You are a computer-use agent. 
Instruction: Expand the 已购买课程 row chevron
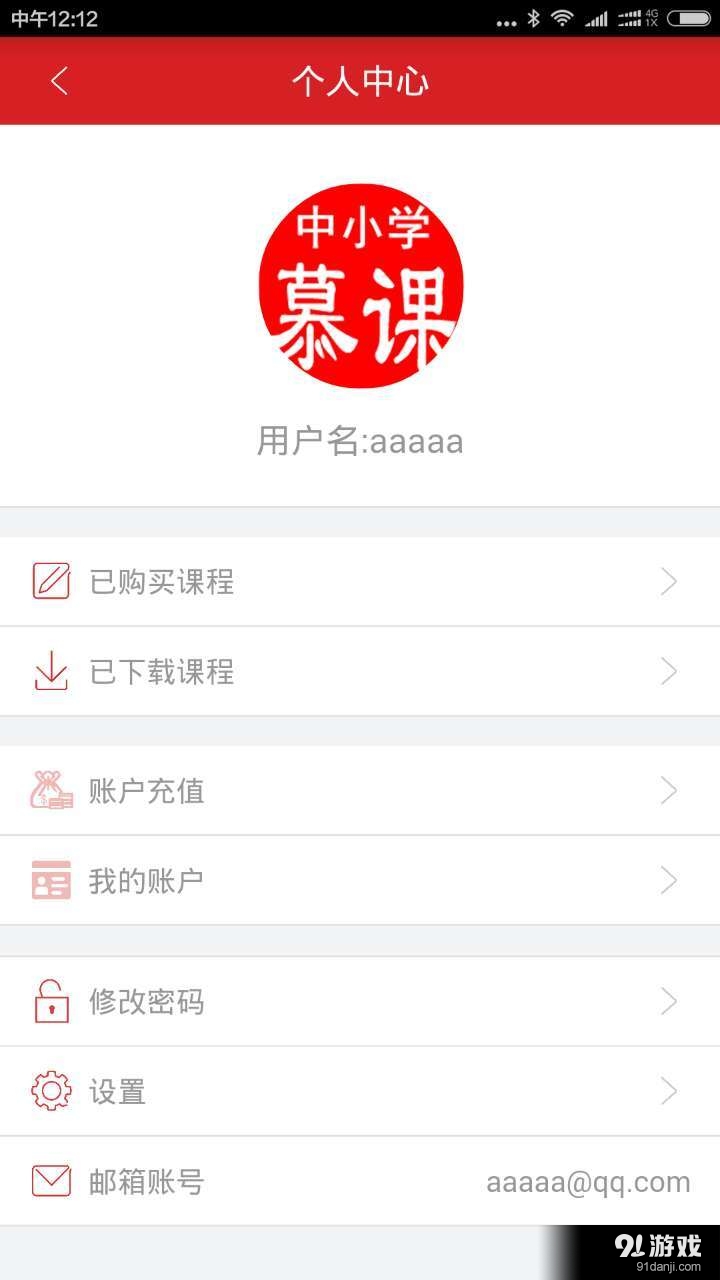click(x=669, y=581)
